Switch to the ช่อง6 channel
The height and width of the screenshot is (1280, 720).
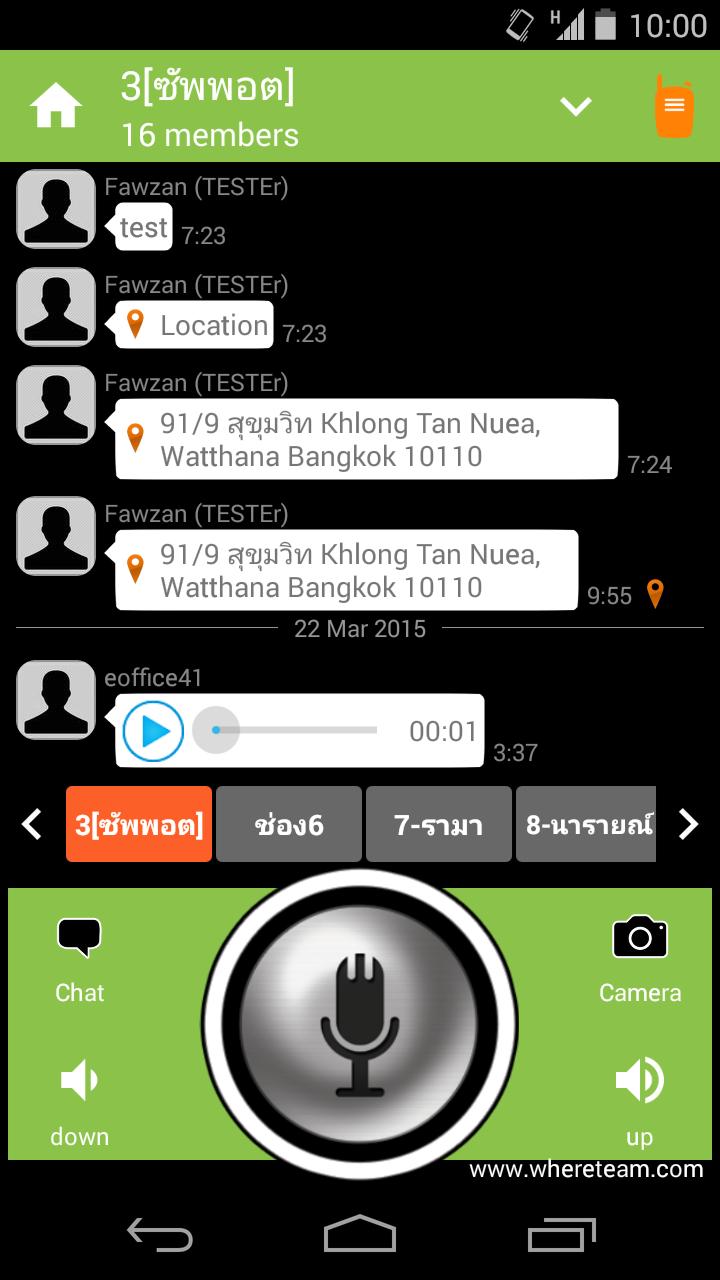tap(289, 824)
